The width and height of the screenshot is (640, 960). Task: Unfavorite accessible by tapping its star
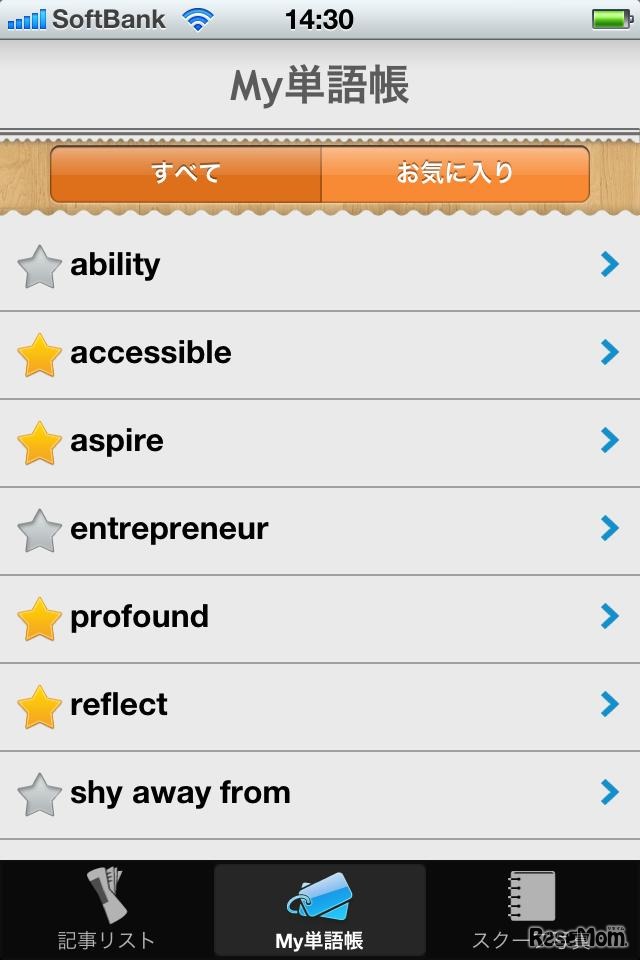point(39,355)
